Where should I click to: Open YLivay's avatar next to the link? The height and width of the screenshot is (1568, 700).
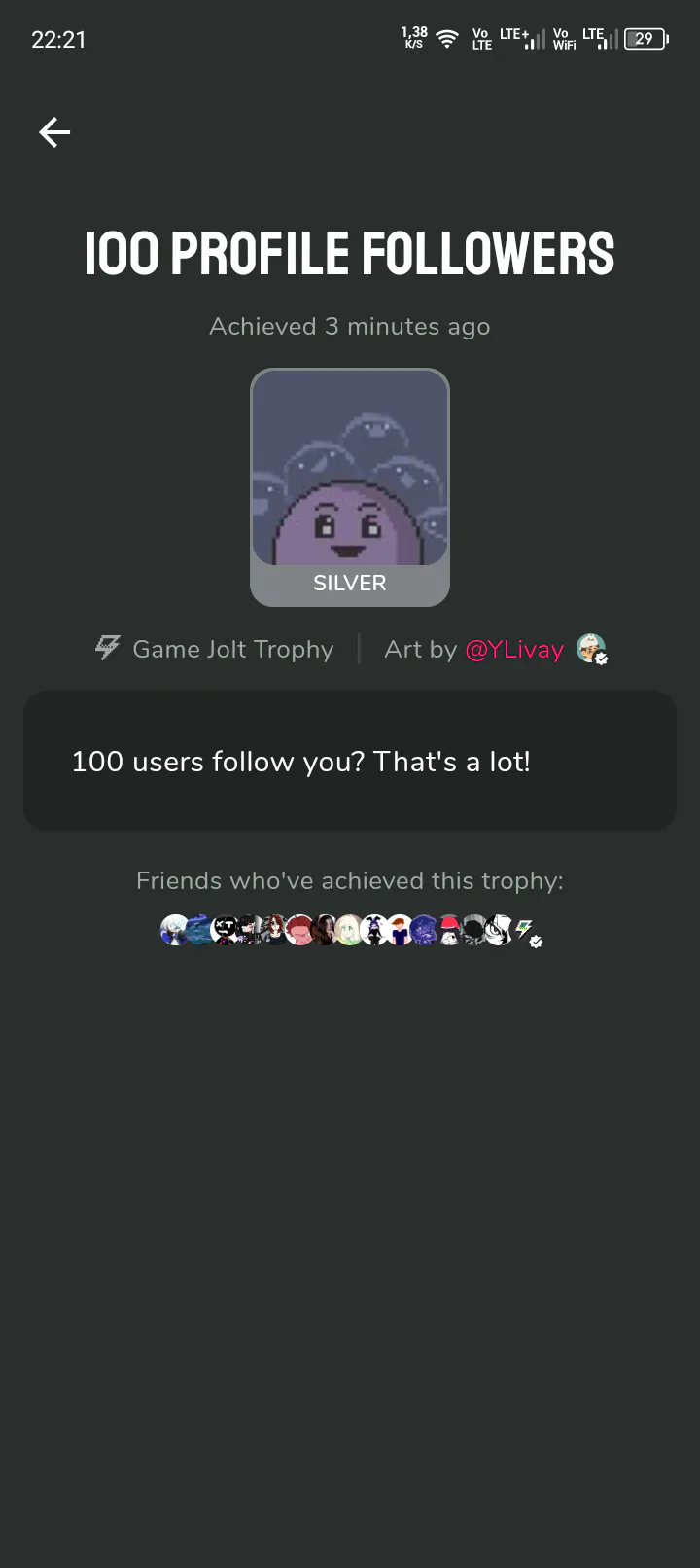click(x=590, y=648)
